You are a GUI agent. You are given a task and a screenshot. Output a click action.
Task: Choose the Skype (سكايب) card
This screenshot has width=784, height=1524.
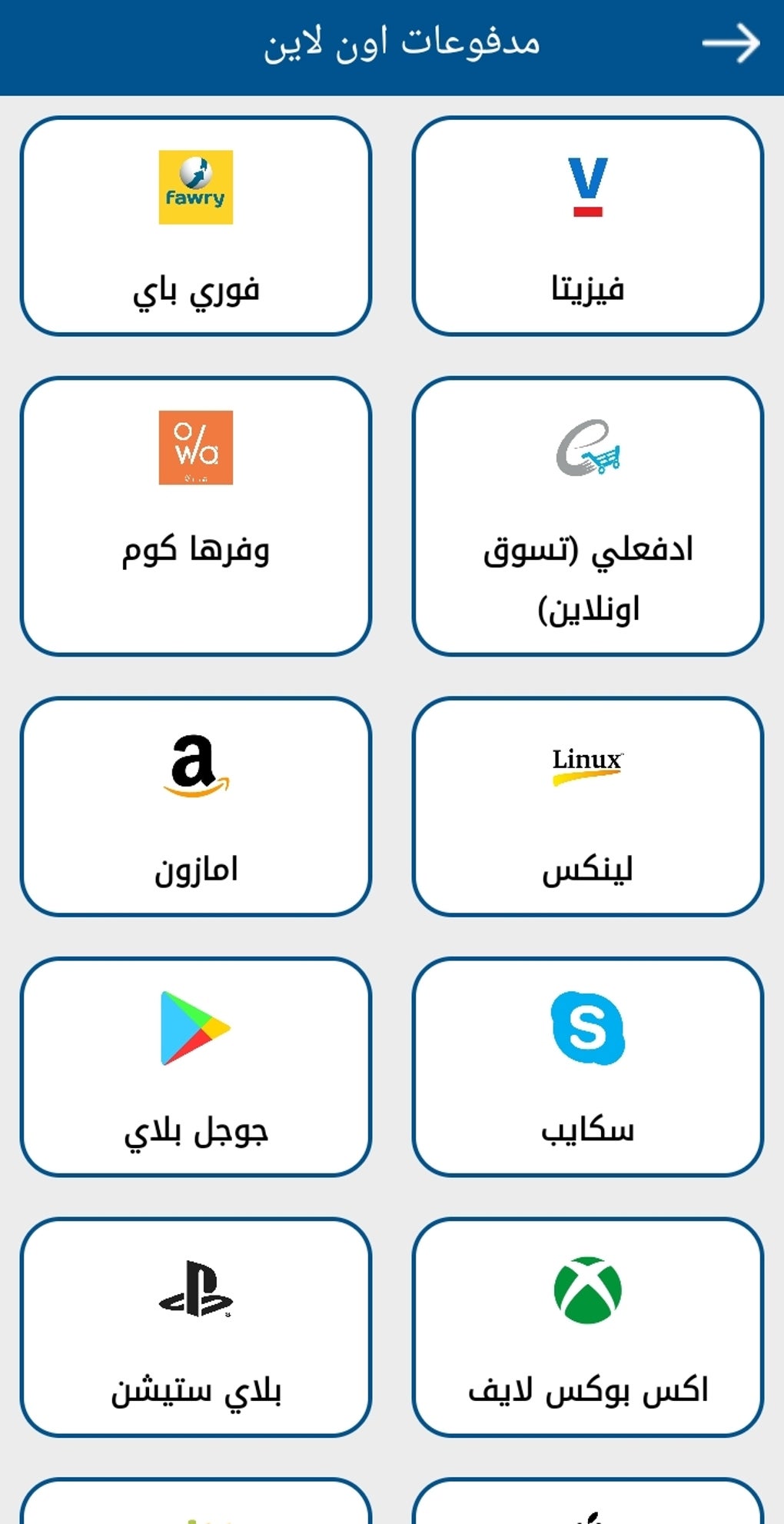click(588, 1066)
